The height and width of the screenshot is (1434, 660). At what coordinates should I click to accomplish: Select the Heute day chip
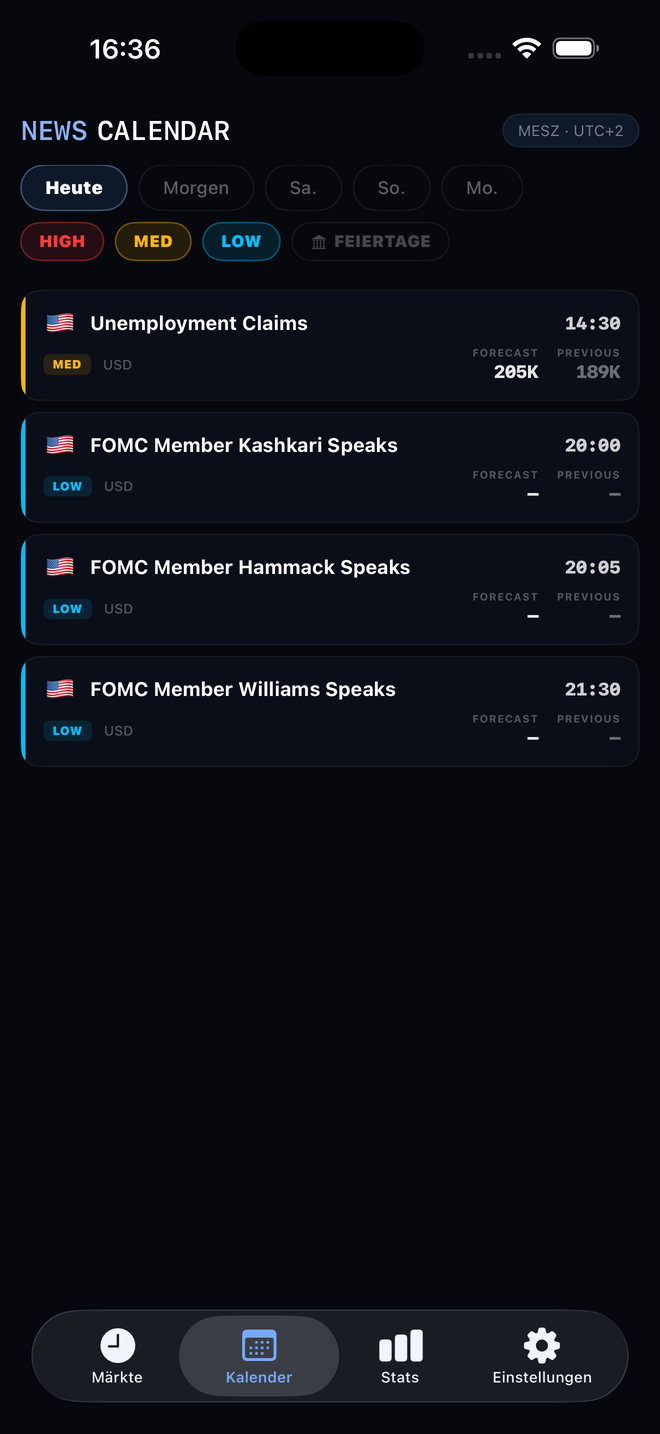[x=74, y=188]
